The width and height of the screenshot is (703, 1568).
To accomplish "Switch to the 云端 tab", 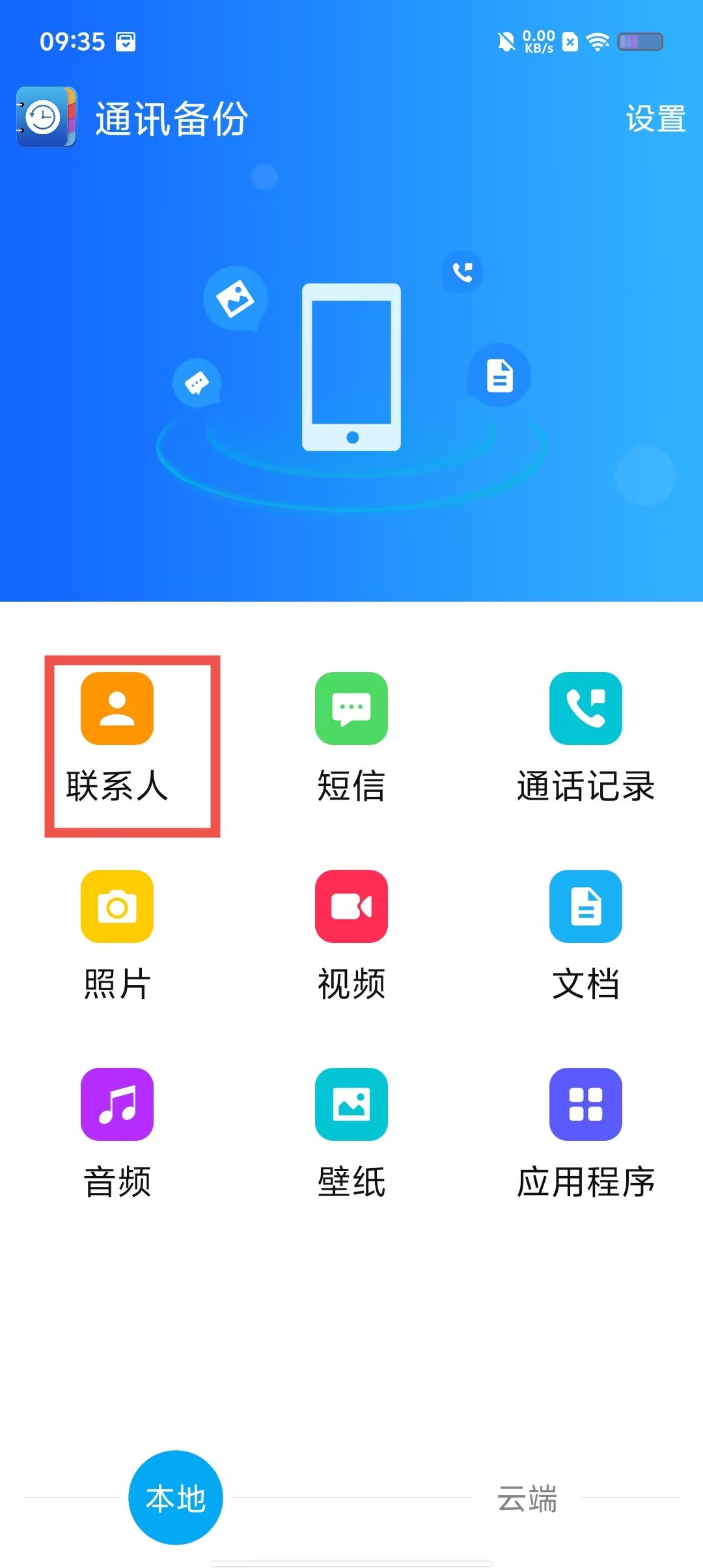I will click(527, 1498).
